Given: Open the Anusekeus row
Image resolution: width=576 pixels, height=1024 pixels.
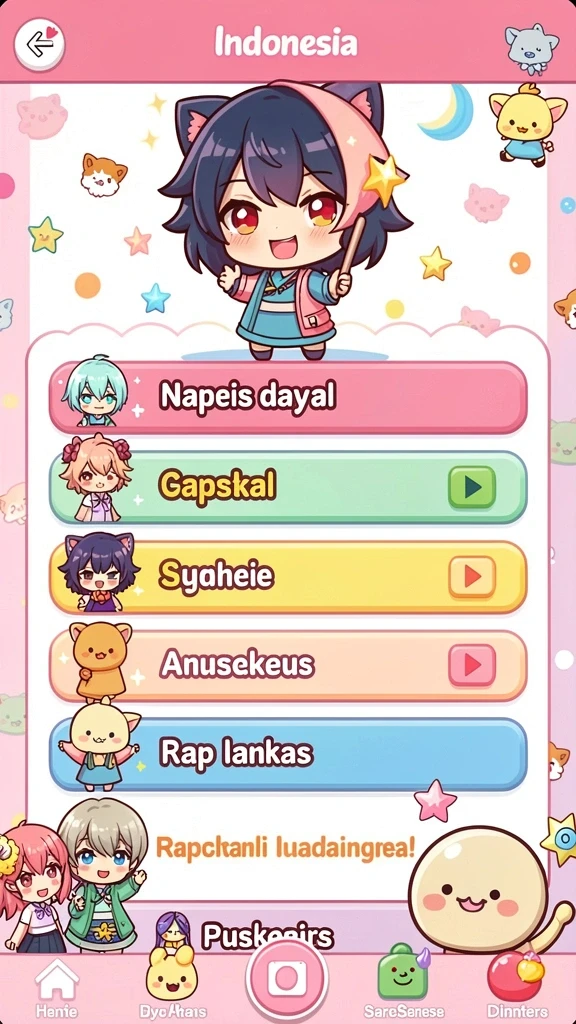Looking at the screenshot, I should tap(288, 665).
